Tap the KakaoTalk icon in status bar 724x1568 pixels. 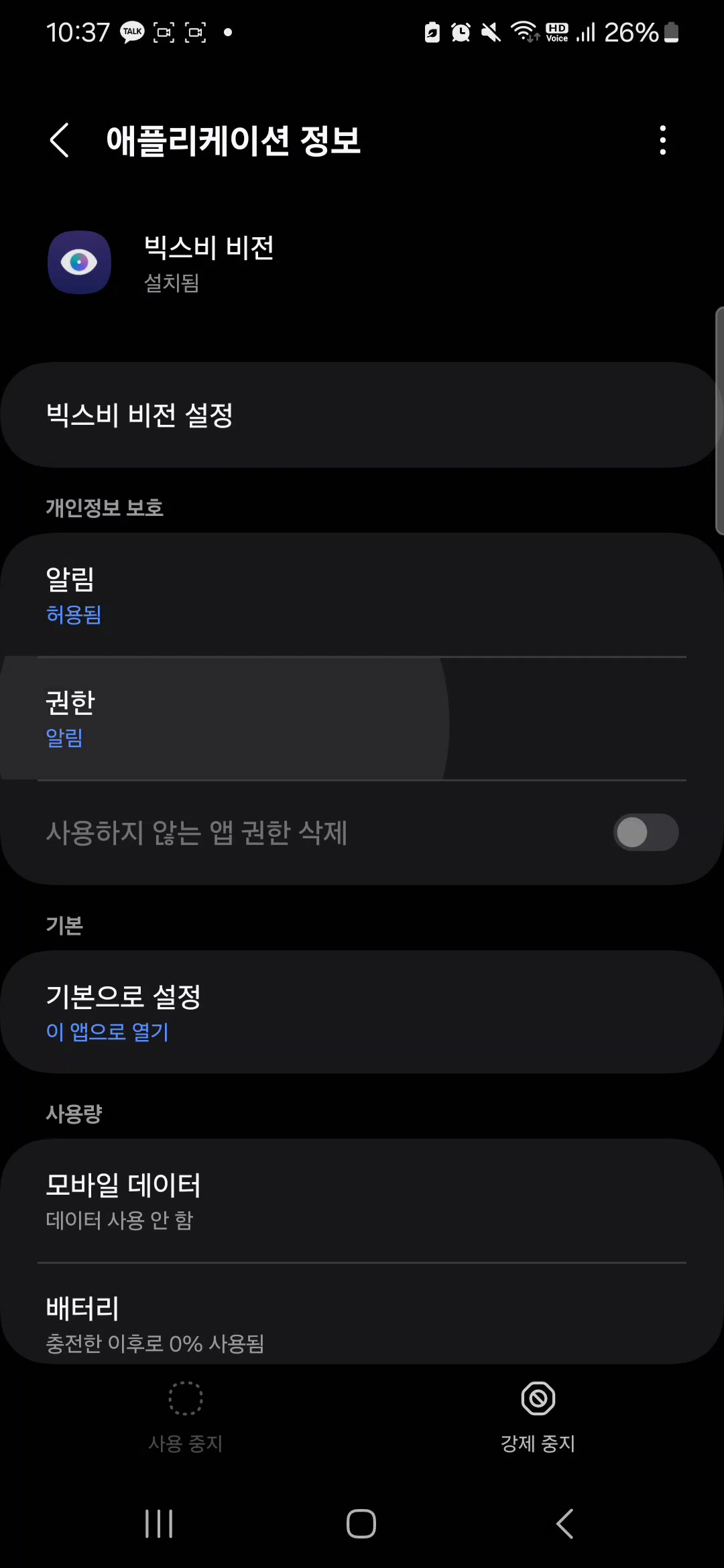tap(132, 31)
